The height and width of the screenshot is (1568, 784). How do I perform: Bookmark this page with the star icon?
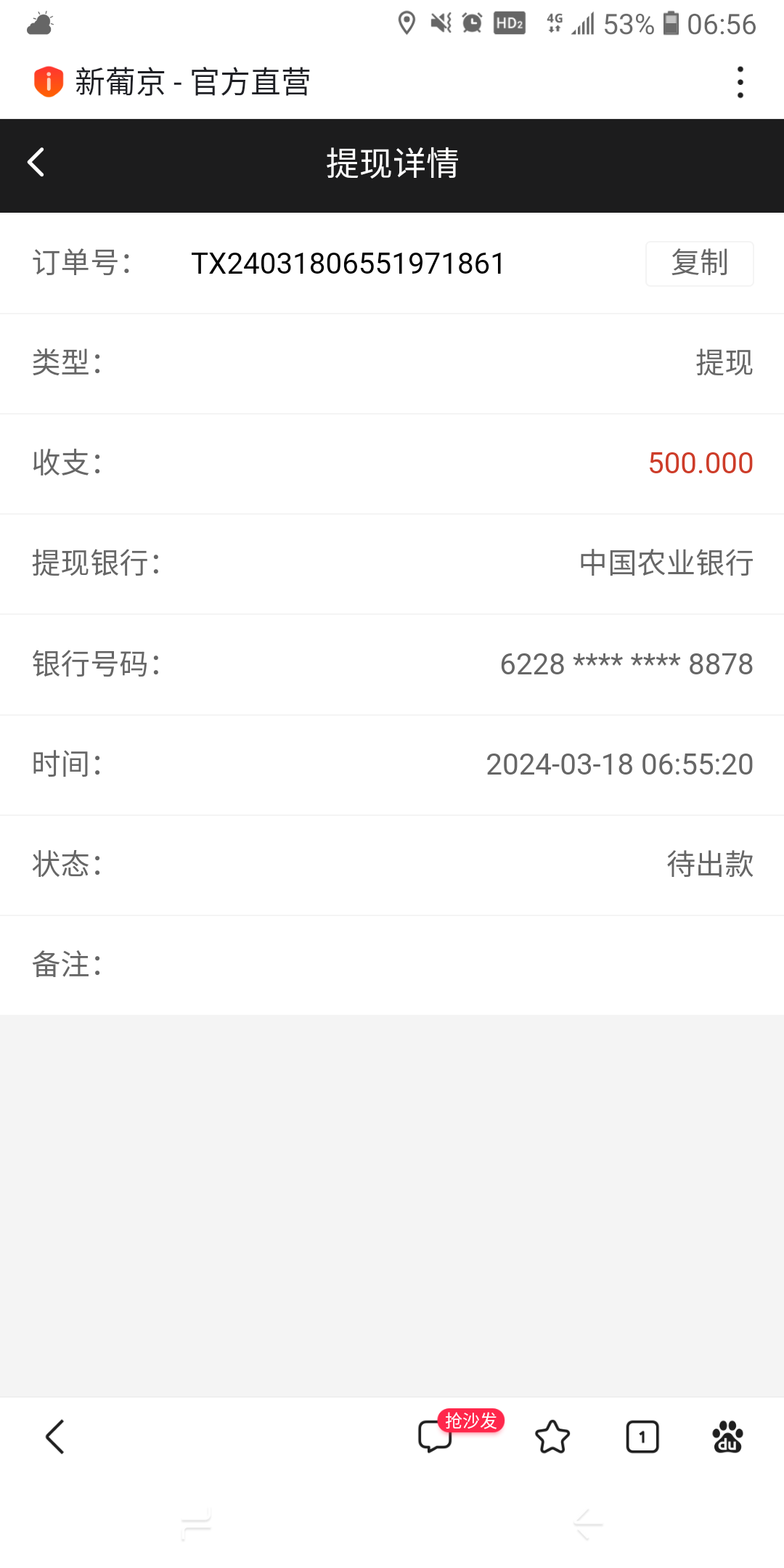point(552,1437)
